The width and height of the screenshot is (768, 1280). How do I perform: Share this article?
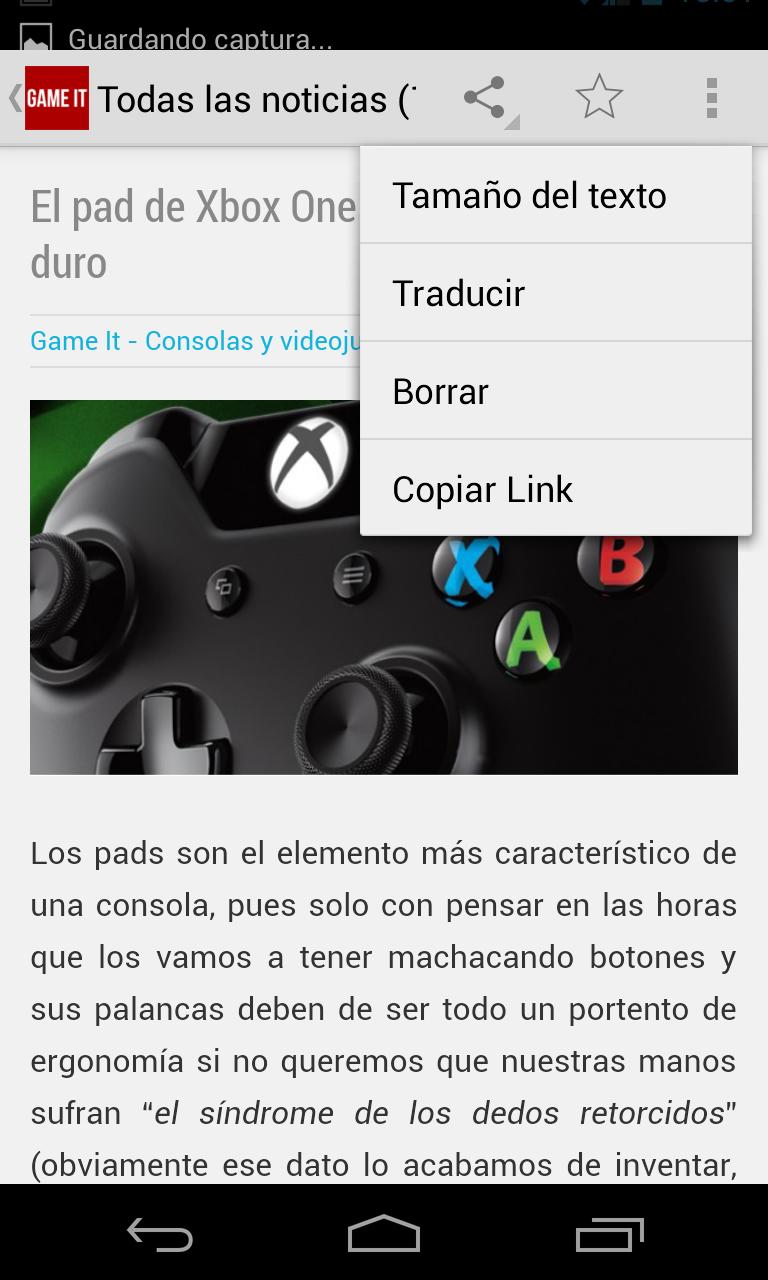tap(486, 99)
